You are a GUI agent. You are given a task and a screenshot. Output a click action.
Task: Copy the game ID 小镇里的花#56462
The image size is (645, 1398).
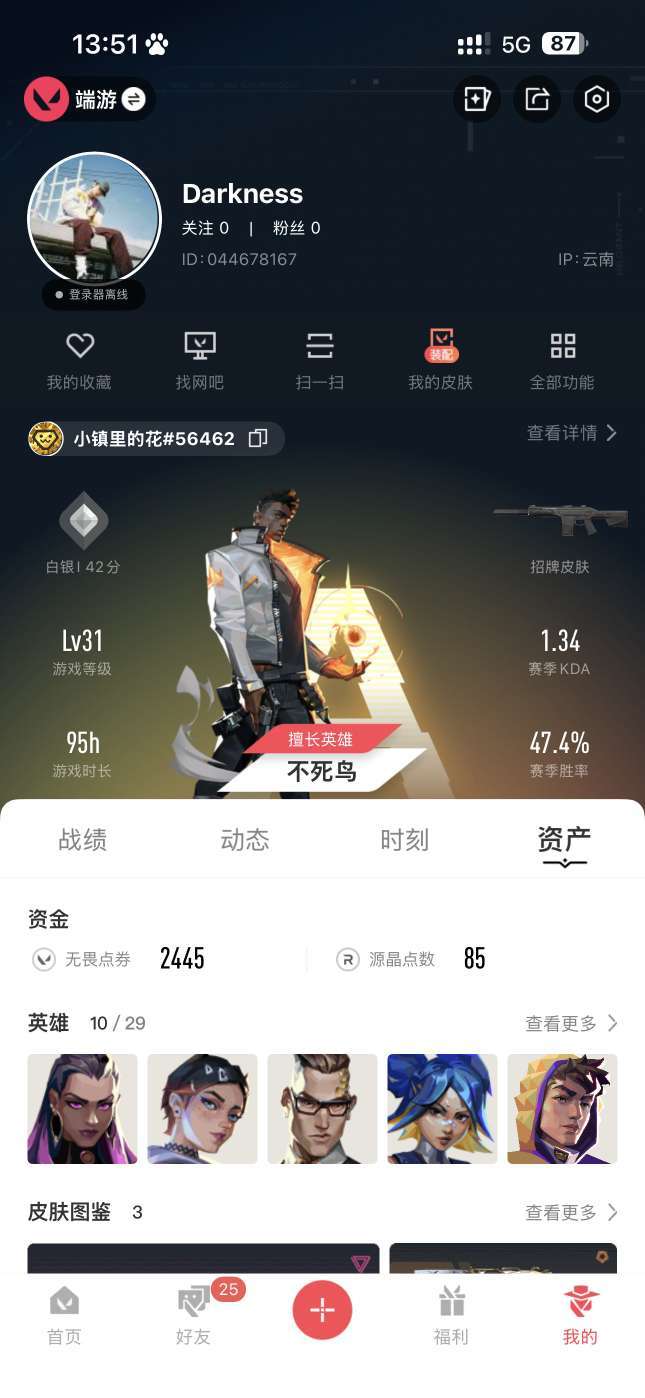258,438
